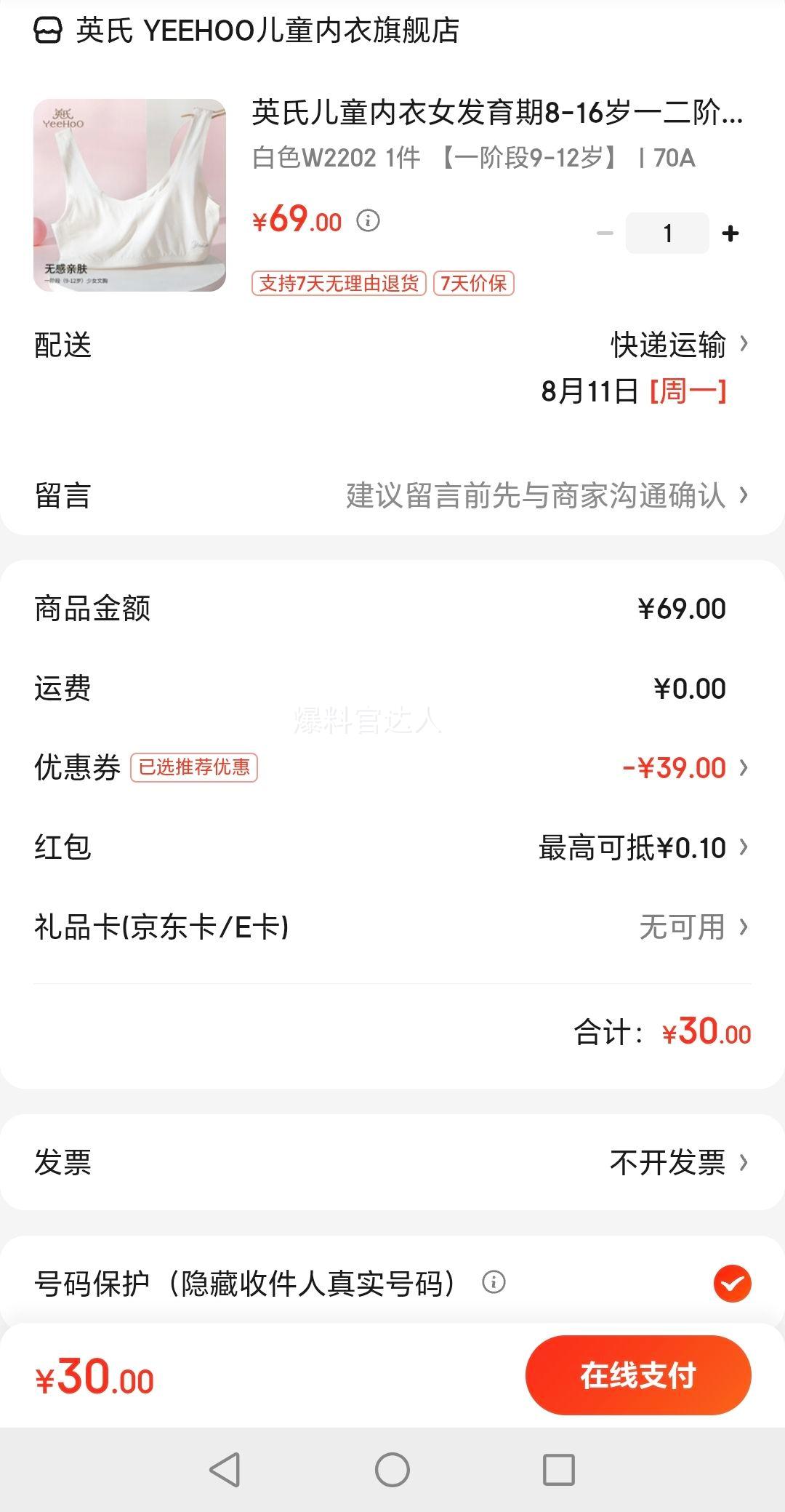Edit the quantity field showing 1

click(x=667, y=233)
